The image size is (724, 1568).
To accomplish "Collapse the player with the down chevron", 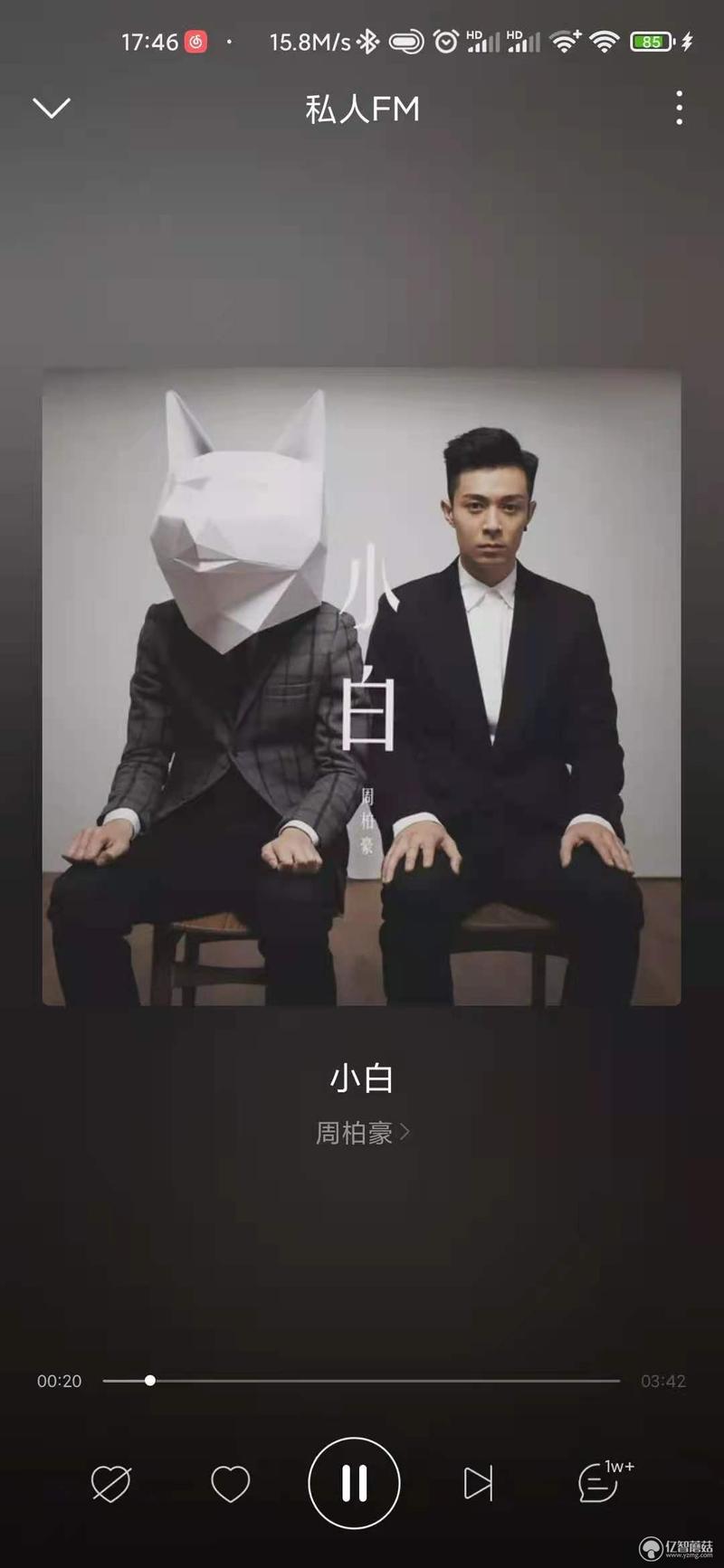I will click(52, 109).
